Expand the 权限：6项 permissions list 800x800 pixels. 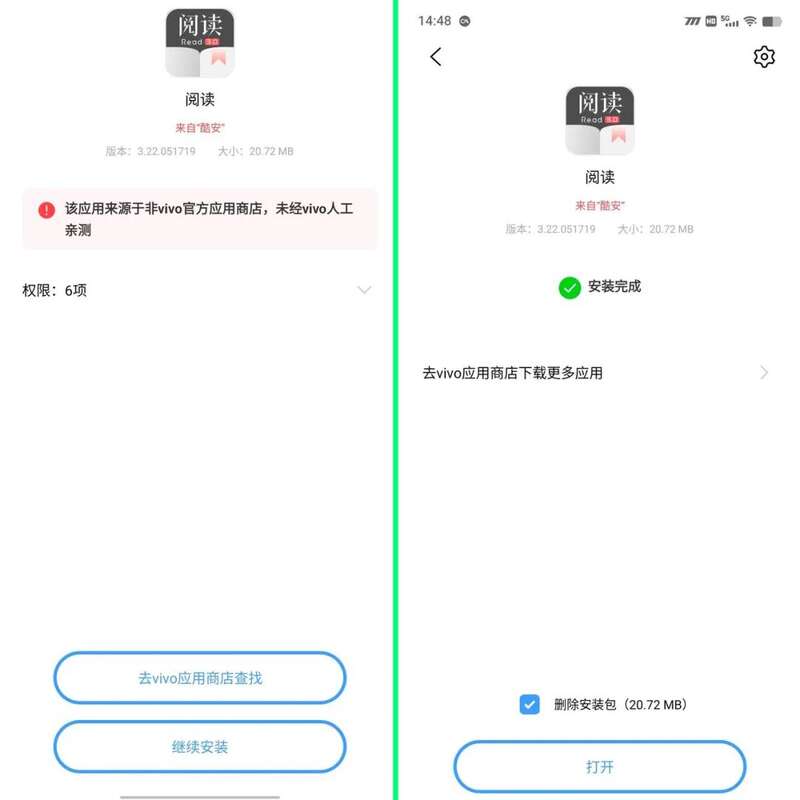(364, 290)
